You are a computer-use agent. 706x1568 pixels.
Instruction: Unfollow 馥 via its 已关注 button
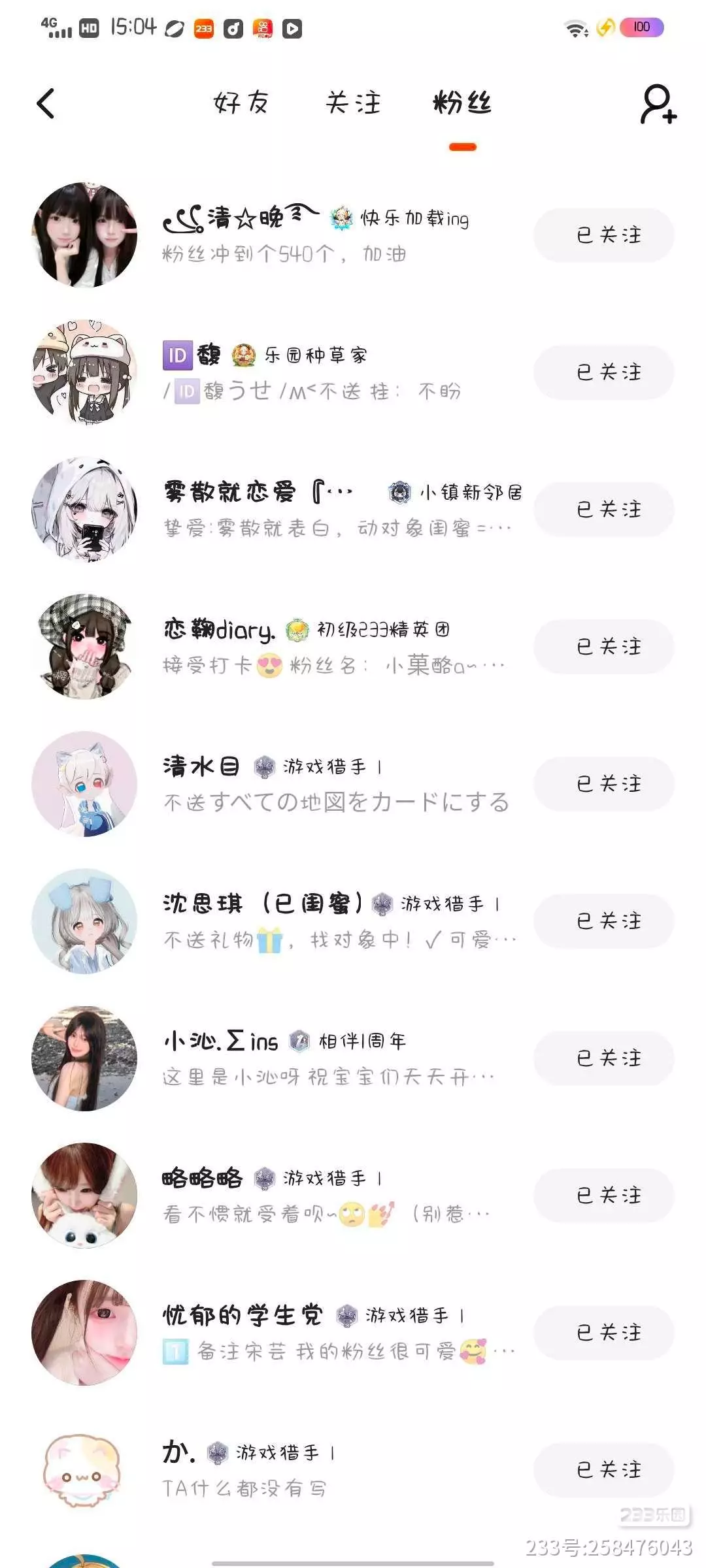click(603, 372)
